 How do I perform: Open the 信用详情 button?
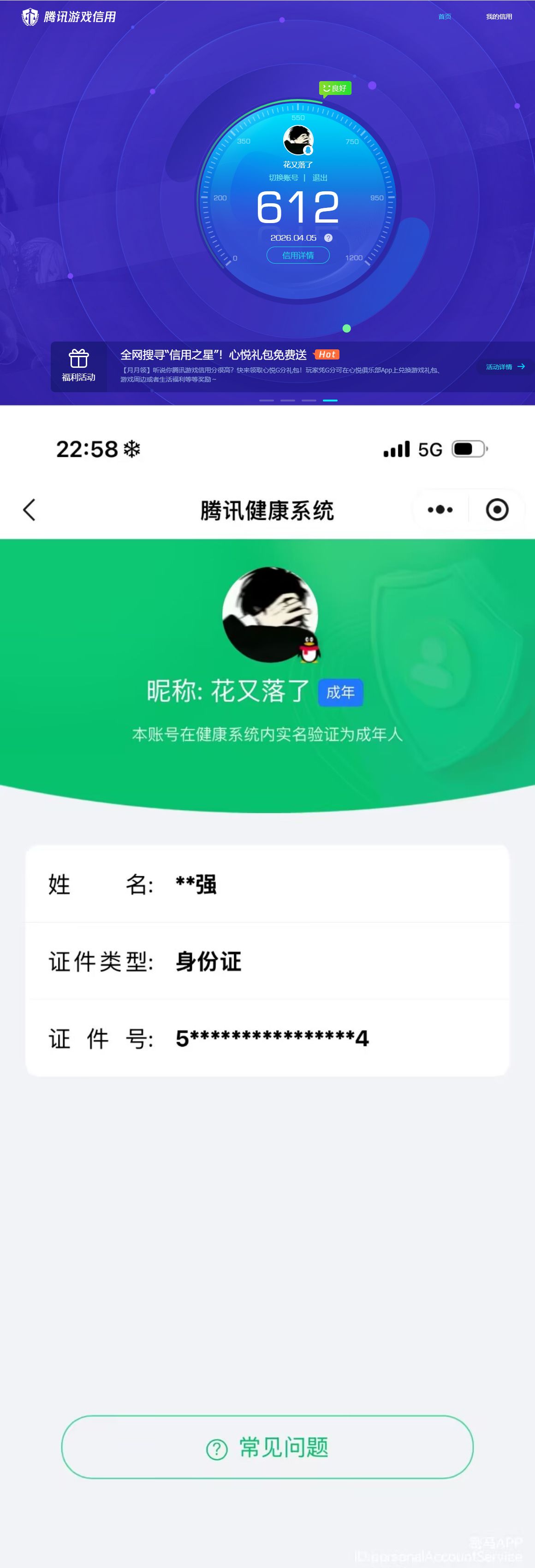pyautogui.click(x=297, y=256)
